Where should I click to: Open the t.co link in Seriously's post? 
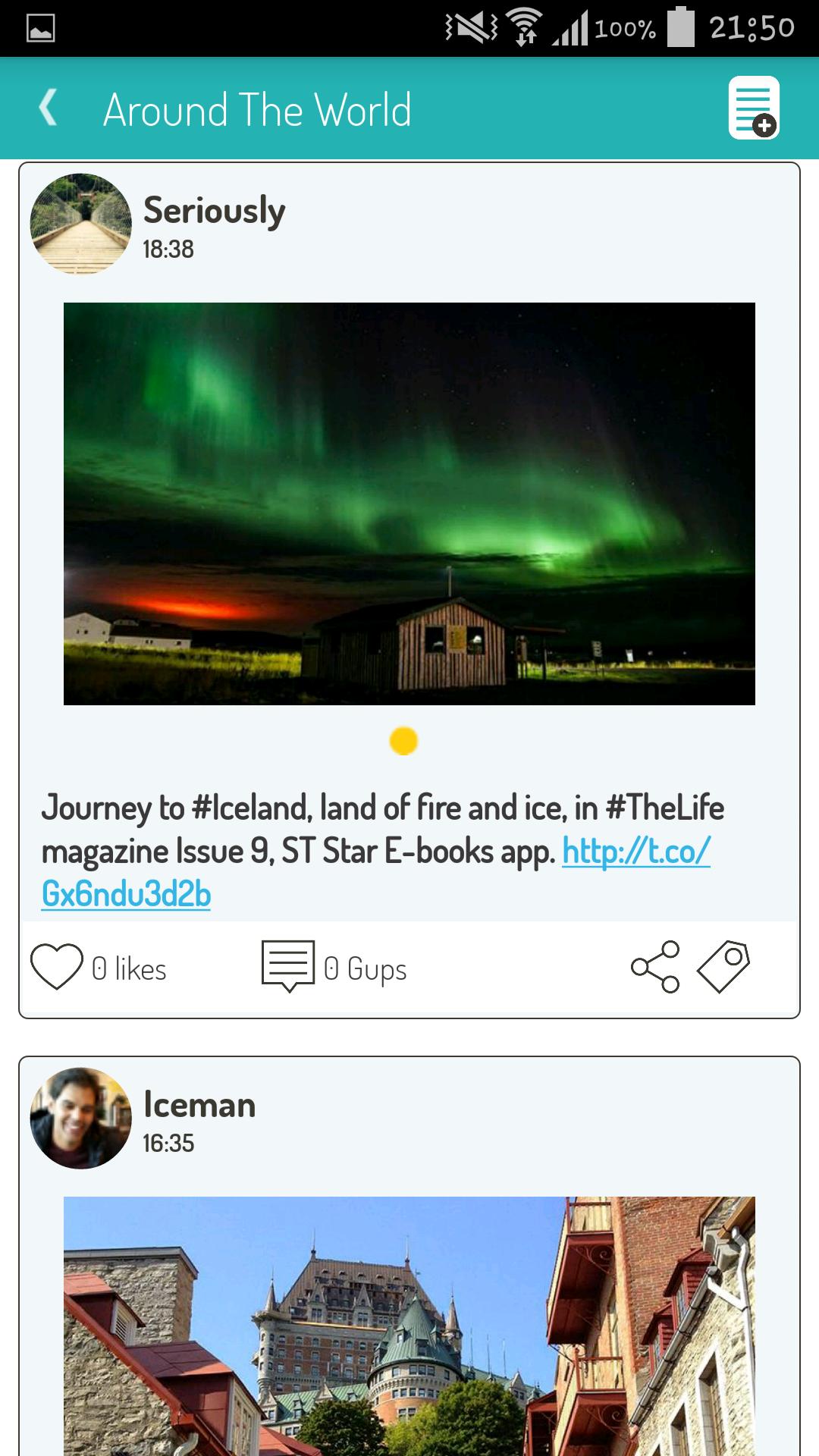point(635,852)
